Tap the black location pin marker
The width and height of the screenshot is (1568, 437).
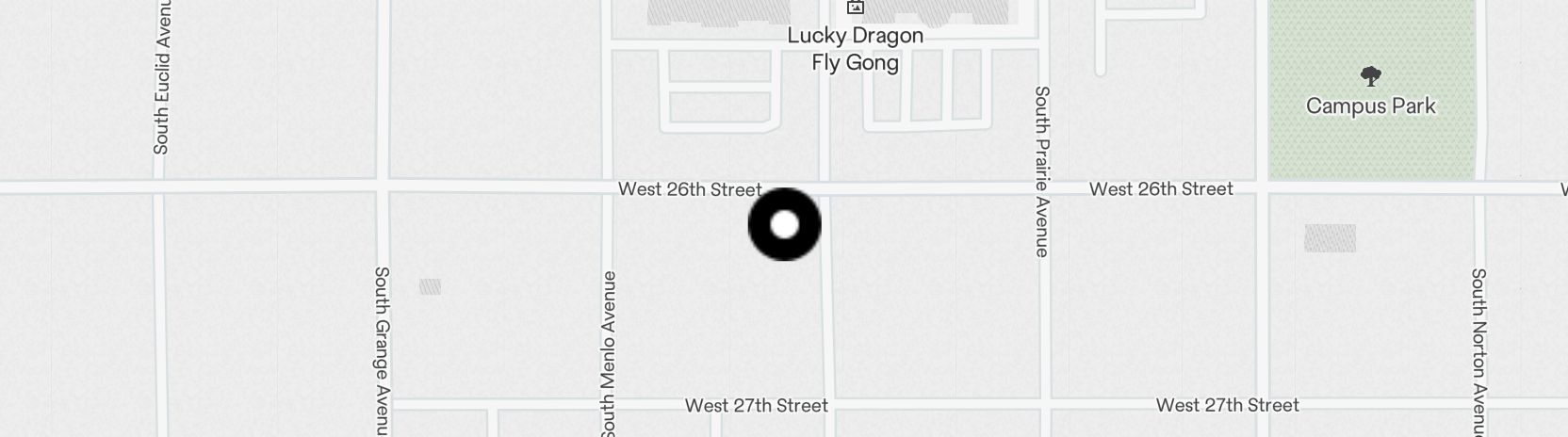(x=784, y=224)
